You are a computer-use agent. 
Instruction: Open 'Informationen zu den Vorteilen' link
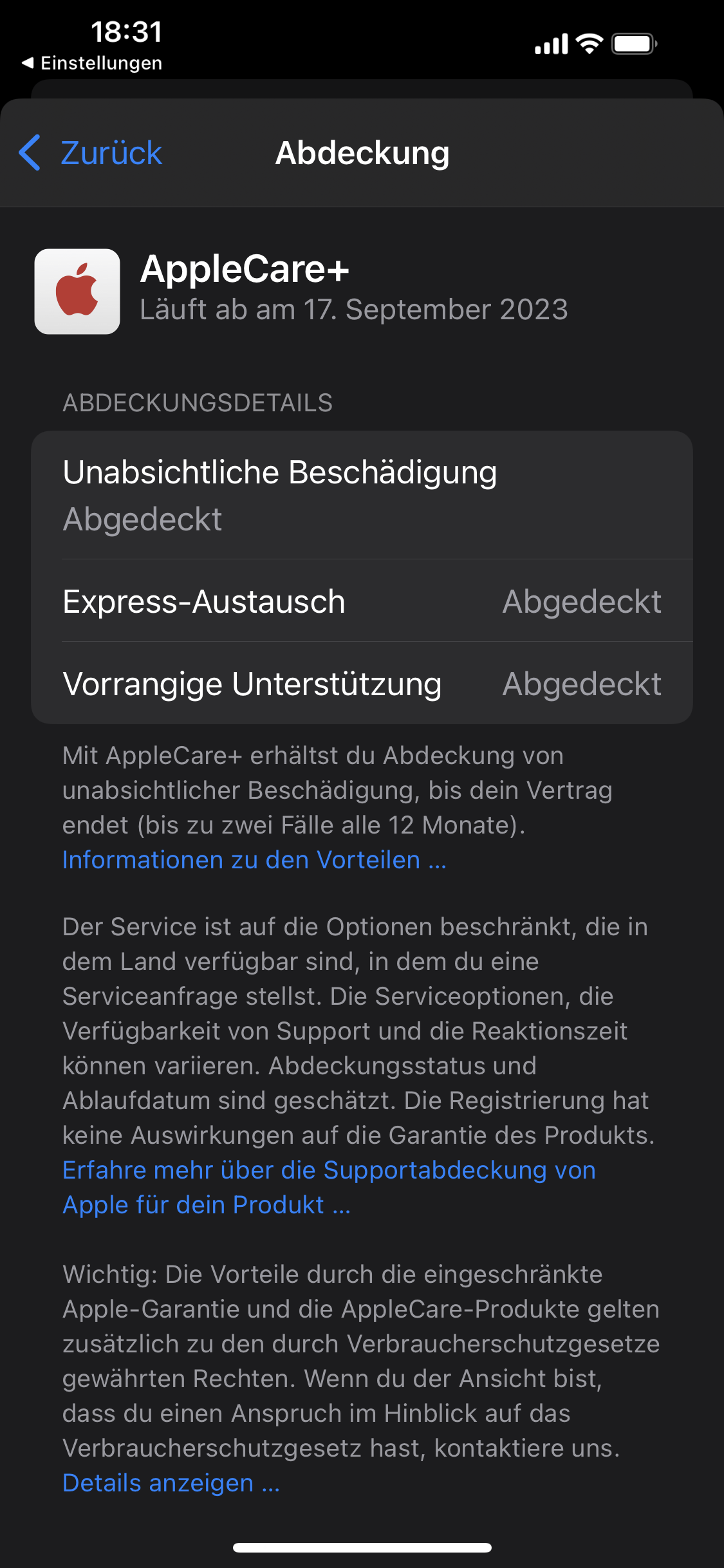254,860
